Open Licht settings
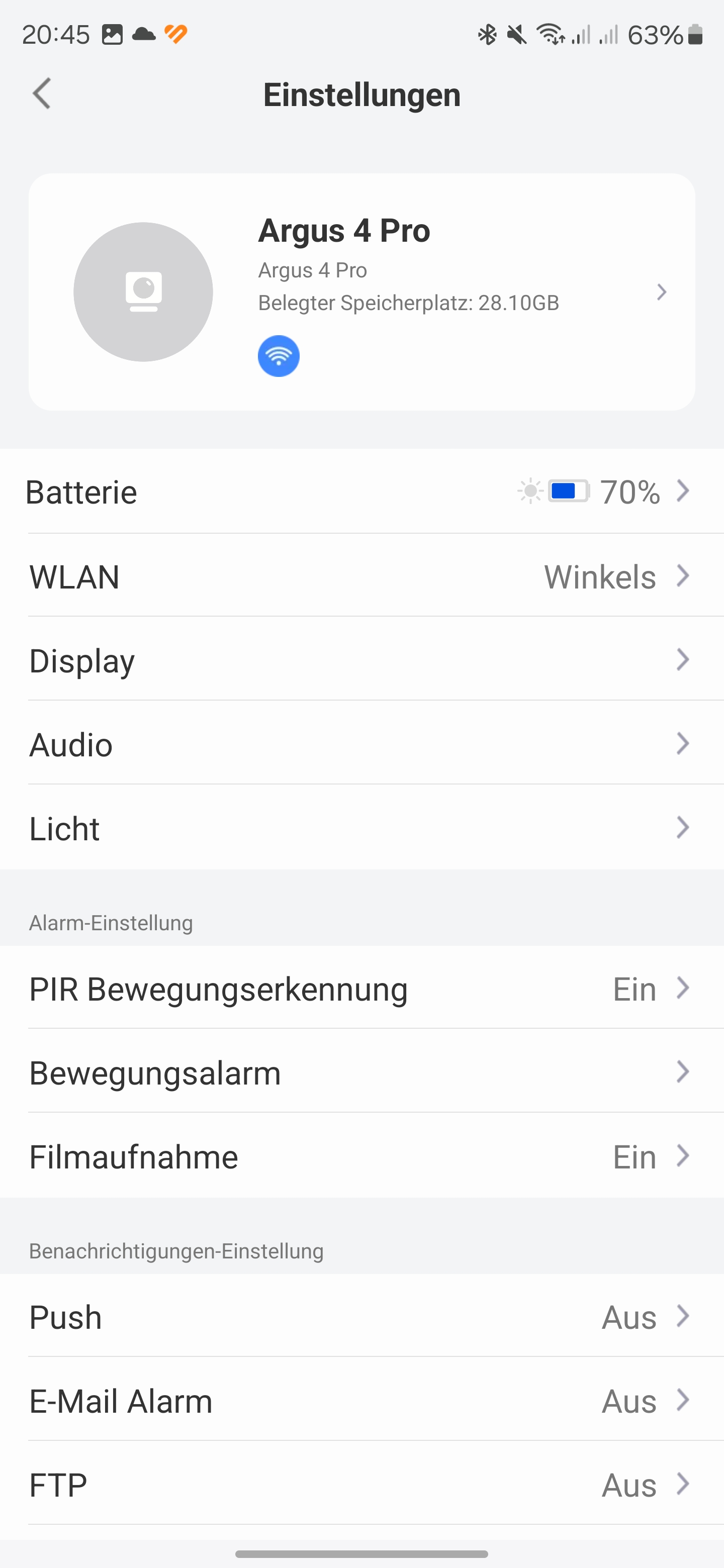Image resolution: width=724 pixels, height=1568 pixels. point(361,828)
